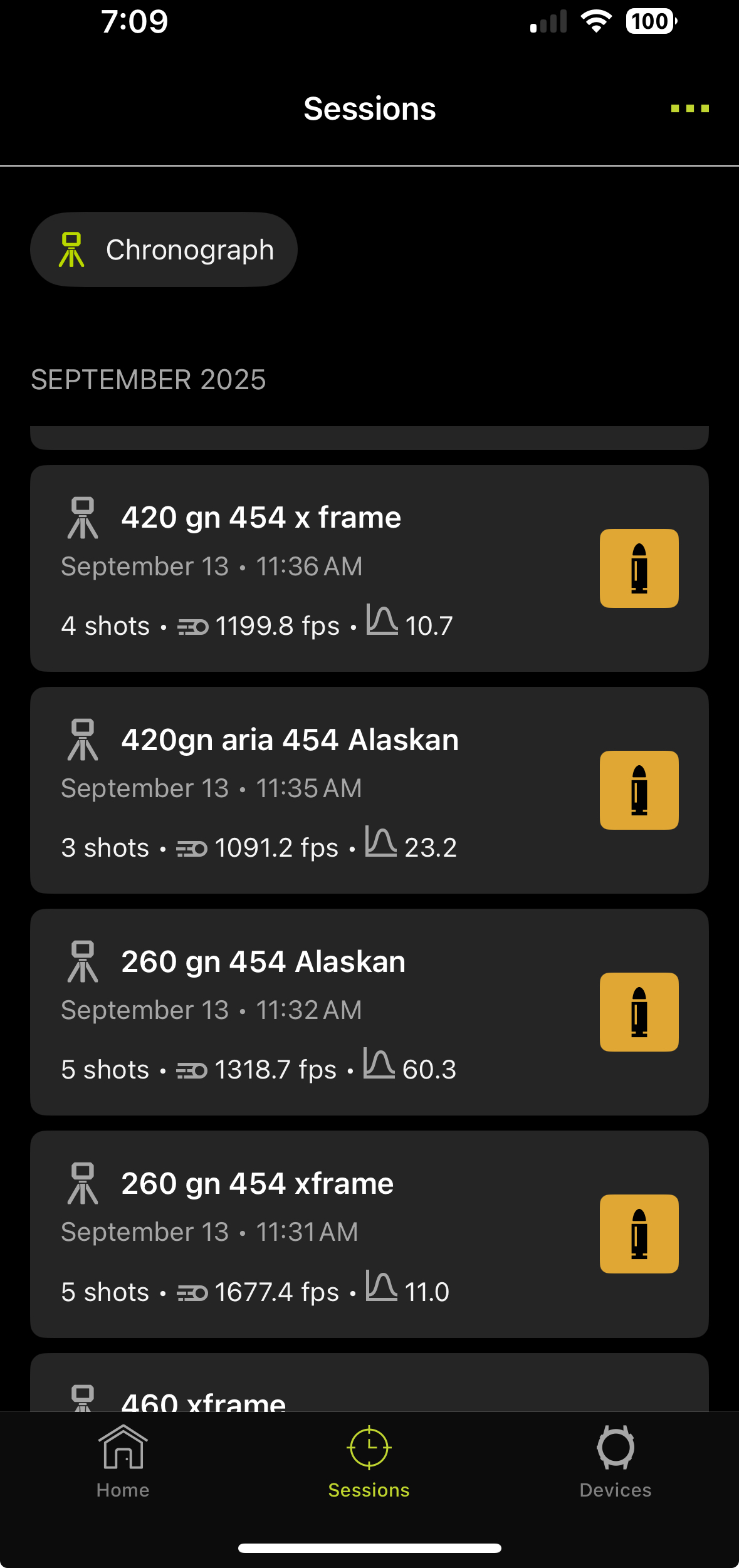Open the three-dot overflow menu
The image size is (739, 1568).
[x=689, y=108]
